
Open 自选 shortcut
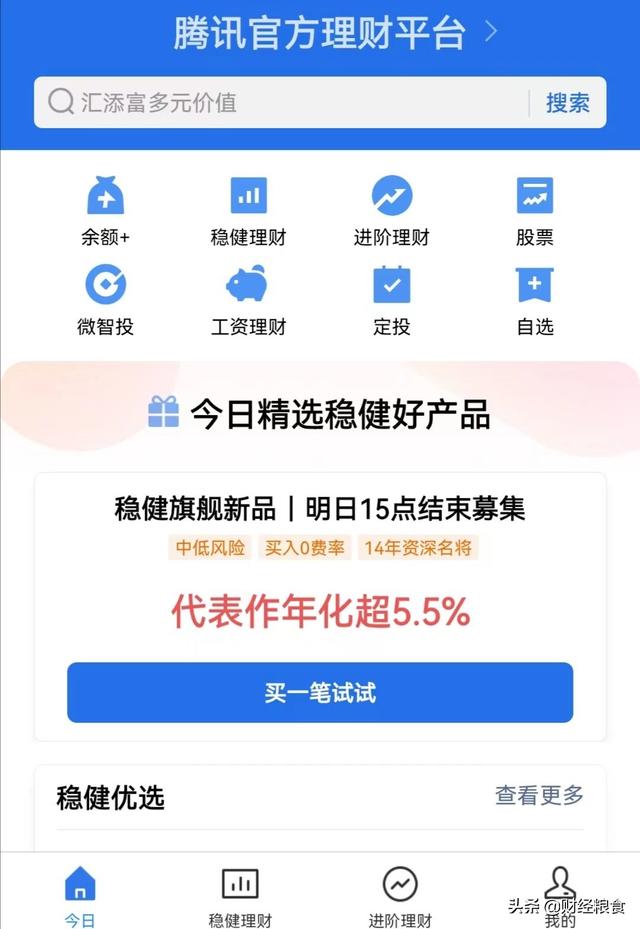534,299
